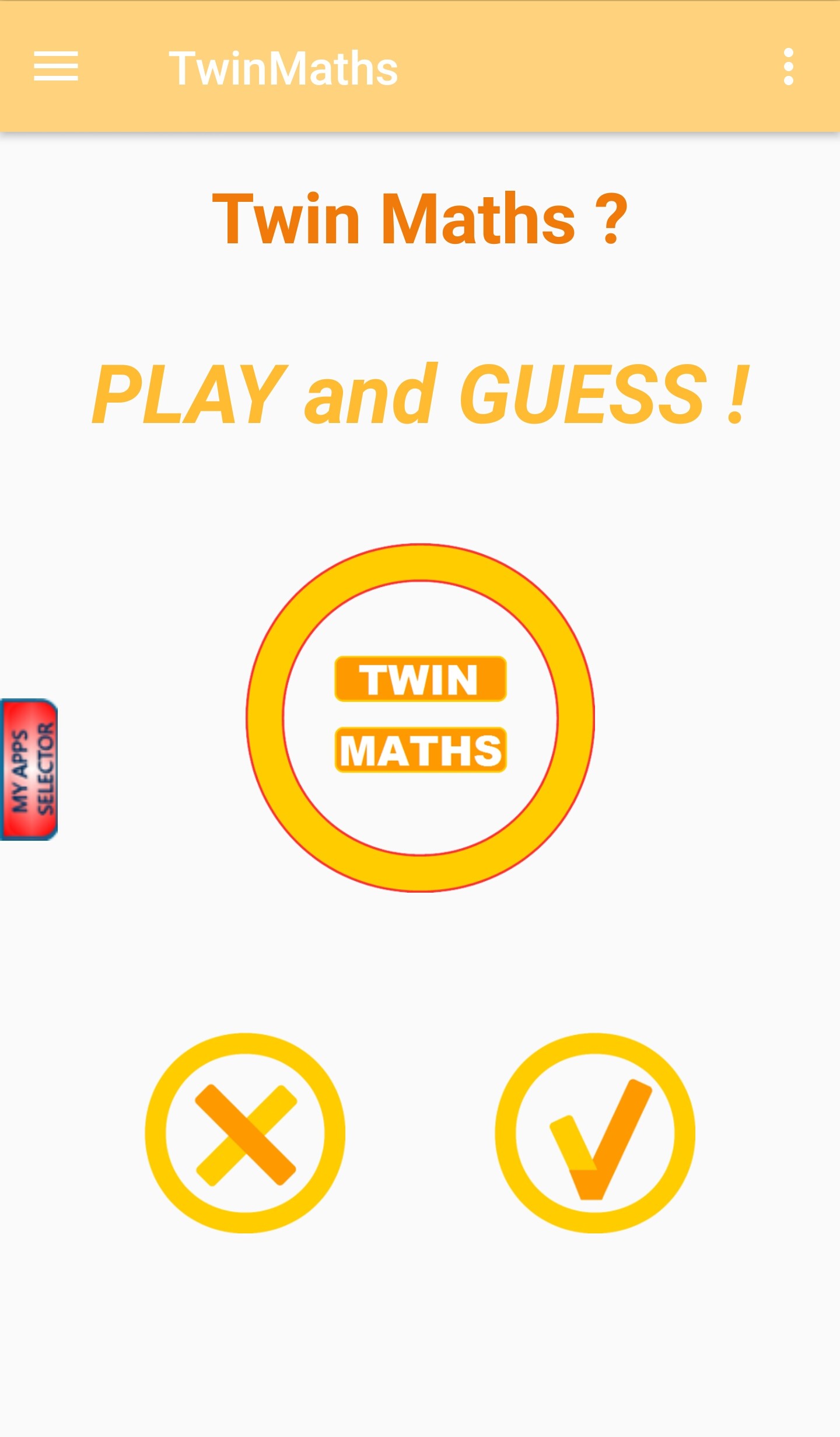840x1437 pixels.
Task: Choose the yellow X cross button
Action: 245,1134
